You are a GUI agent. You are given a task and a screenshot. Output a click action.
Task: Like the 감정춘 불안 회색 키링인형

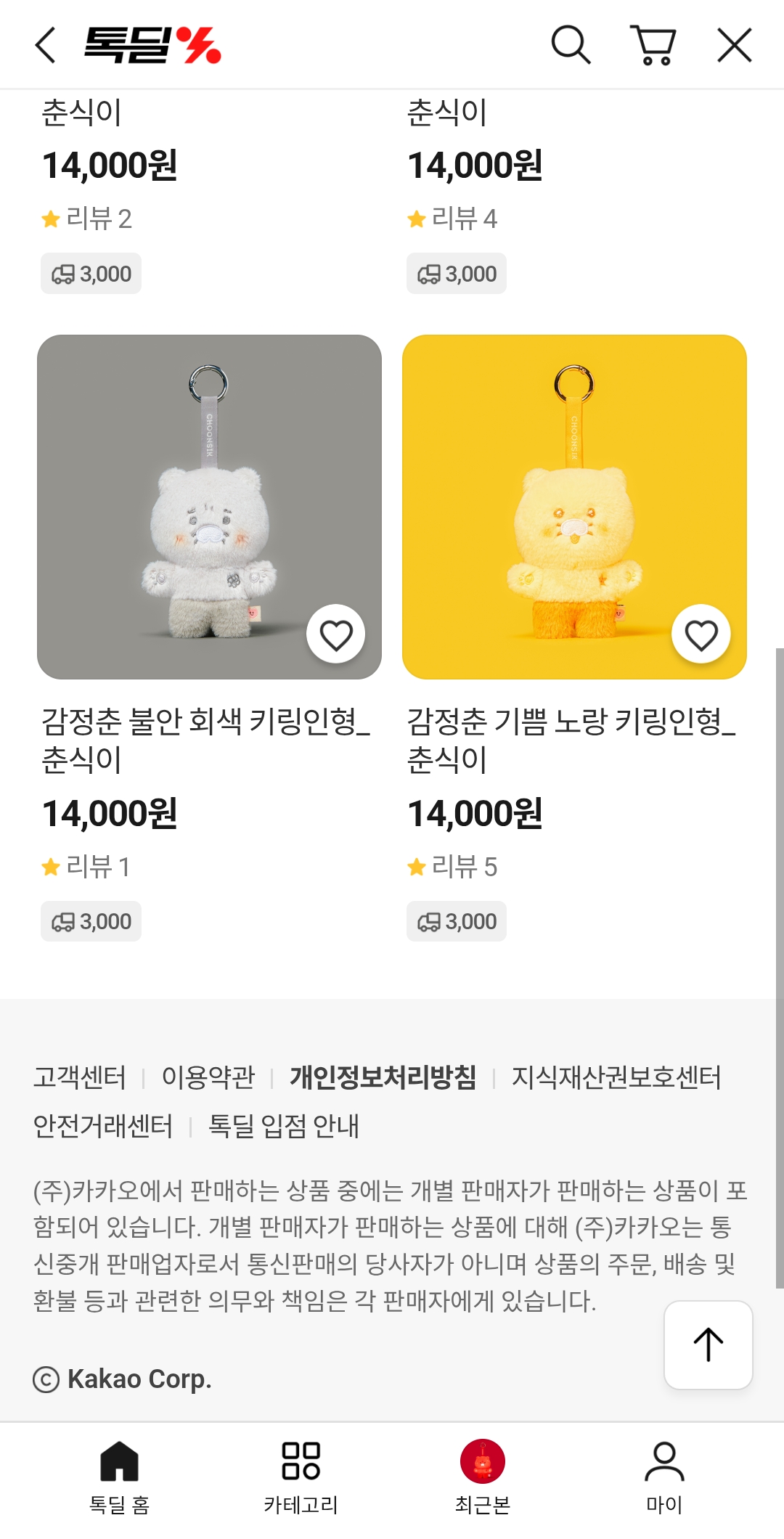pos(335,634)
